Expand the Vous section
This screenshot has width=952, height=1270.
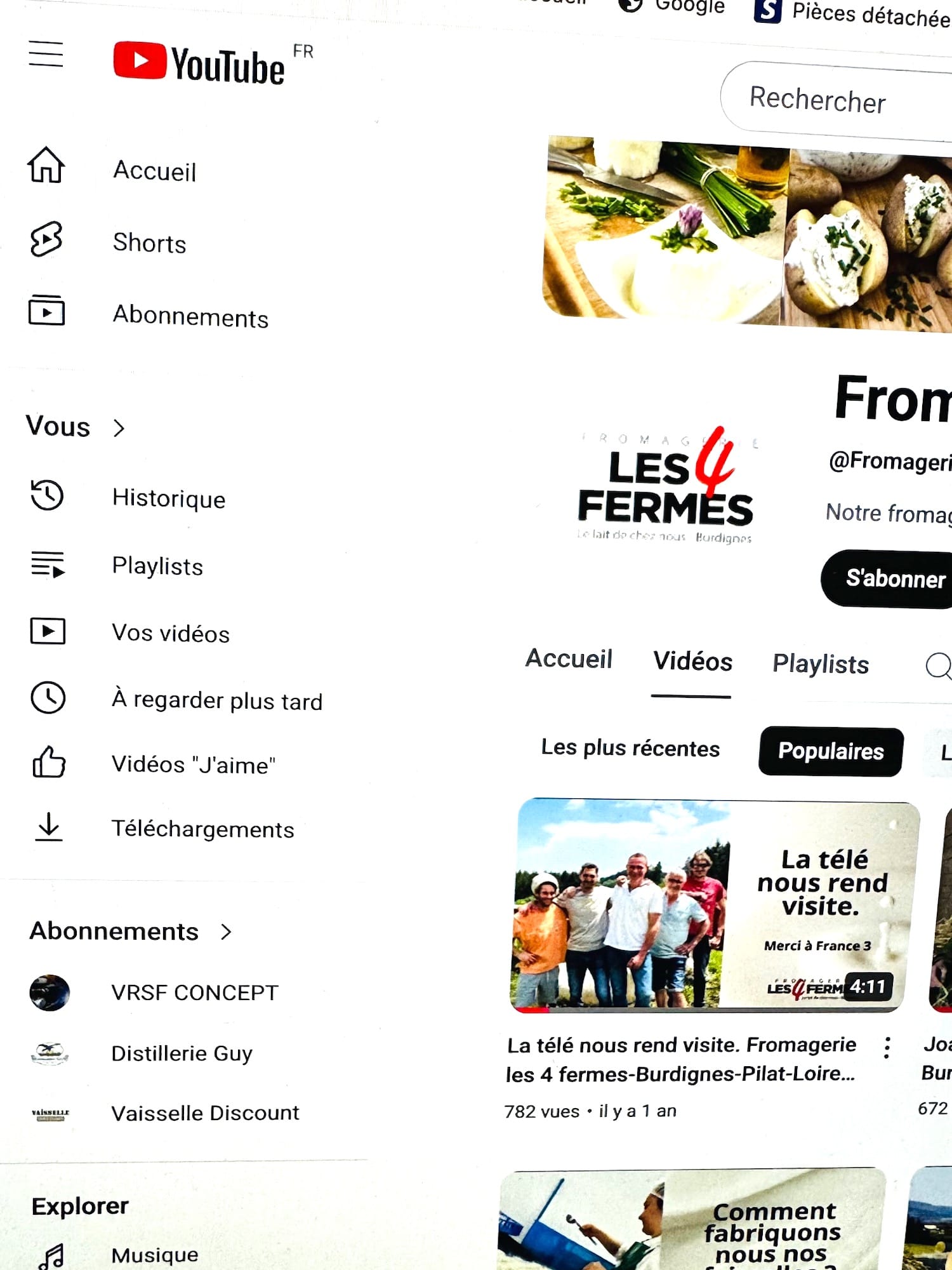(75, 427)
